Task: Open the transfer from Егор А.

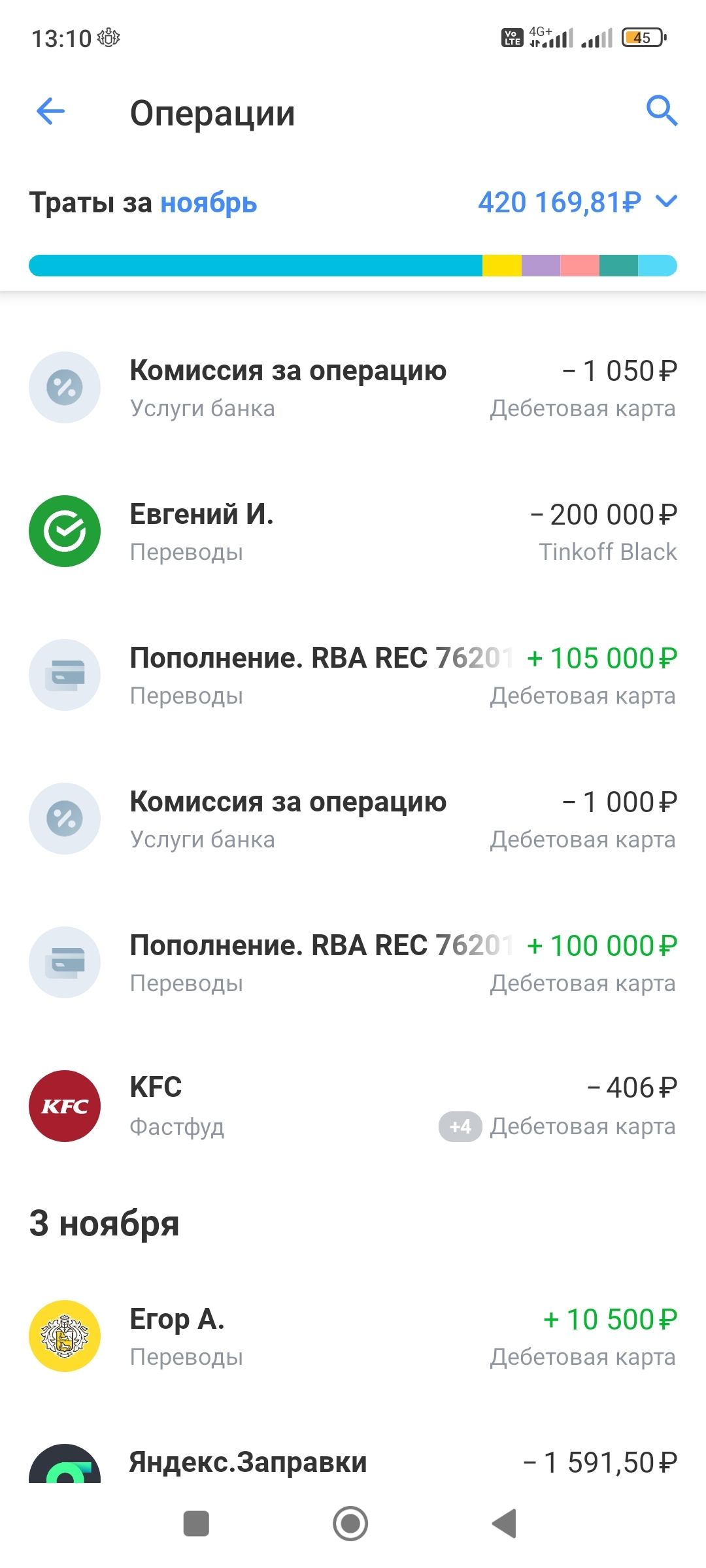Action: click(353, 1337)
